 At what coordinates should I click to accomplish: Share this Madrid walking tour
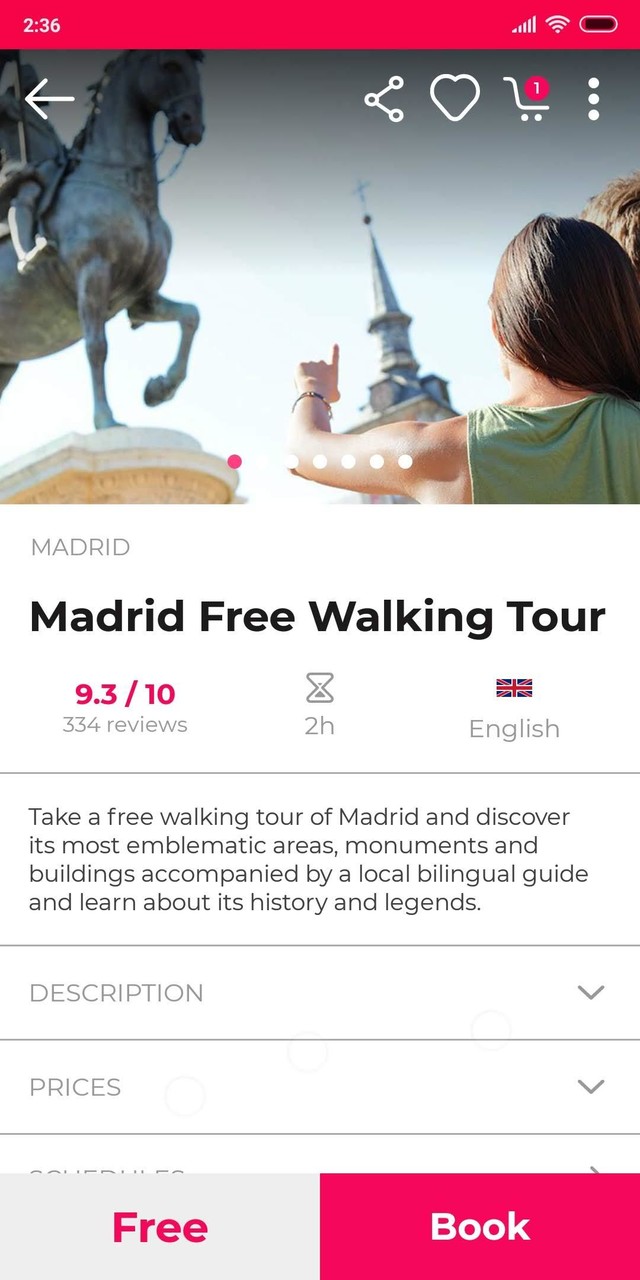point(384,99)
